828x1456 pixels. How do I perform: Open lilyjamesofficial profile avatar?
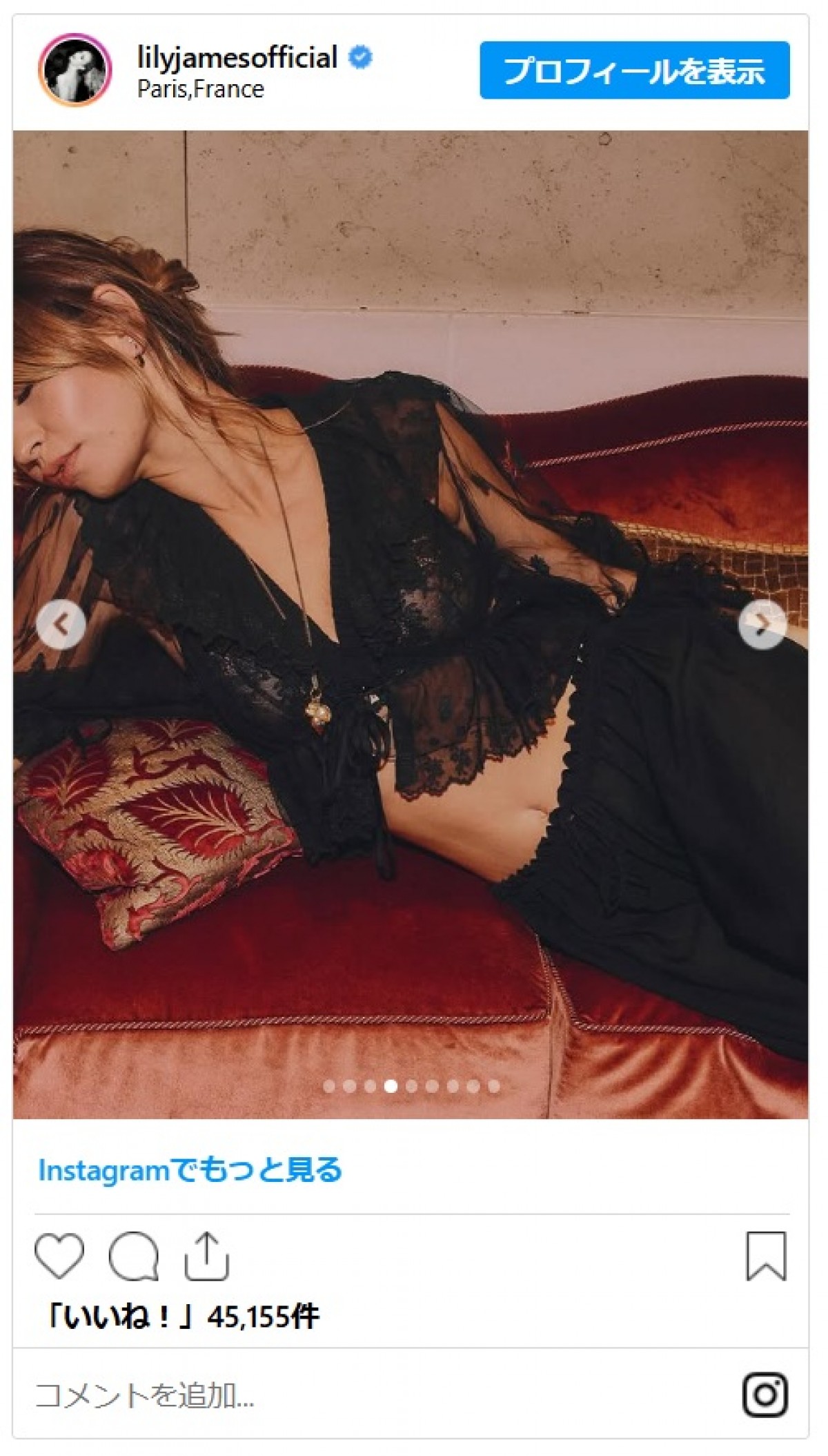tap(75, 70)
